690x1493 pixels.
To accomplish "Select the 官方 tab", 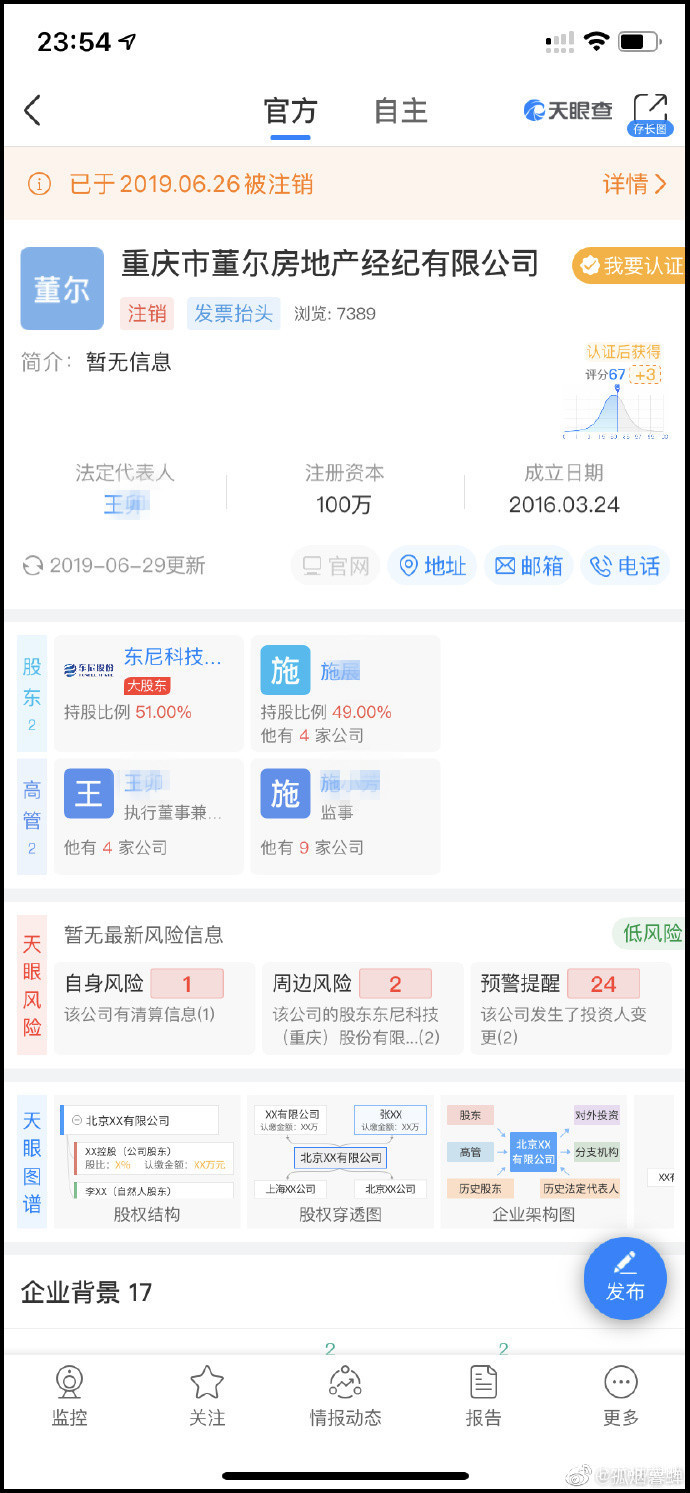I will pyautogui.click(x=291, y=111).
